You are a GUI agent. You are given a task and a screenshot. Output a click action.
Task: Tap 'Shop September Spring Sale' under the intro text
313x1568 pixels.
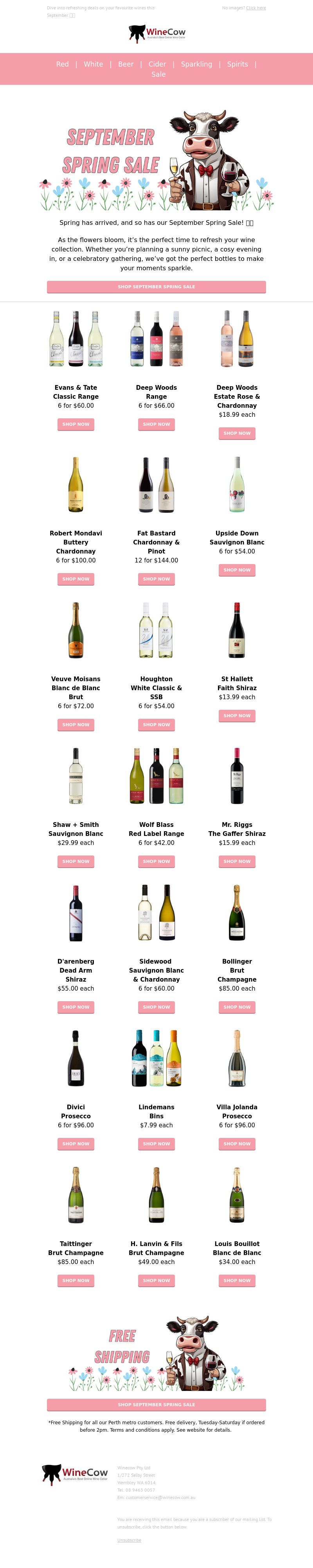[x=156, y=287]
